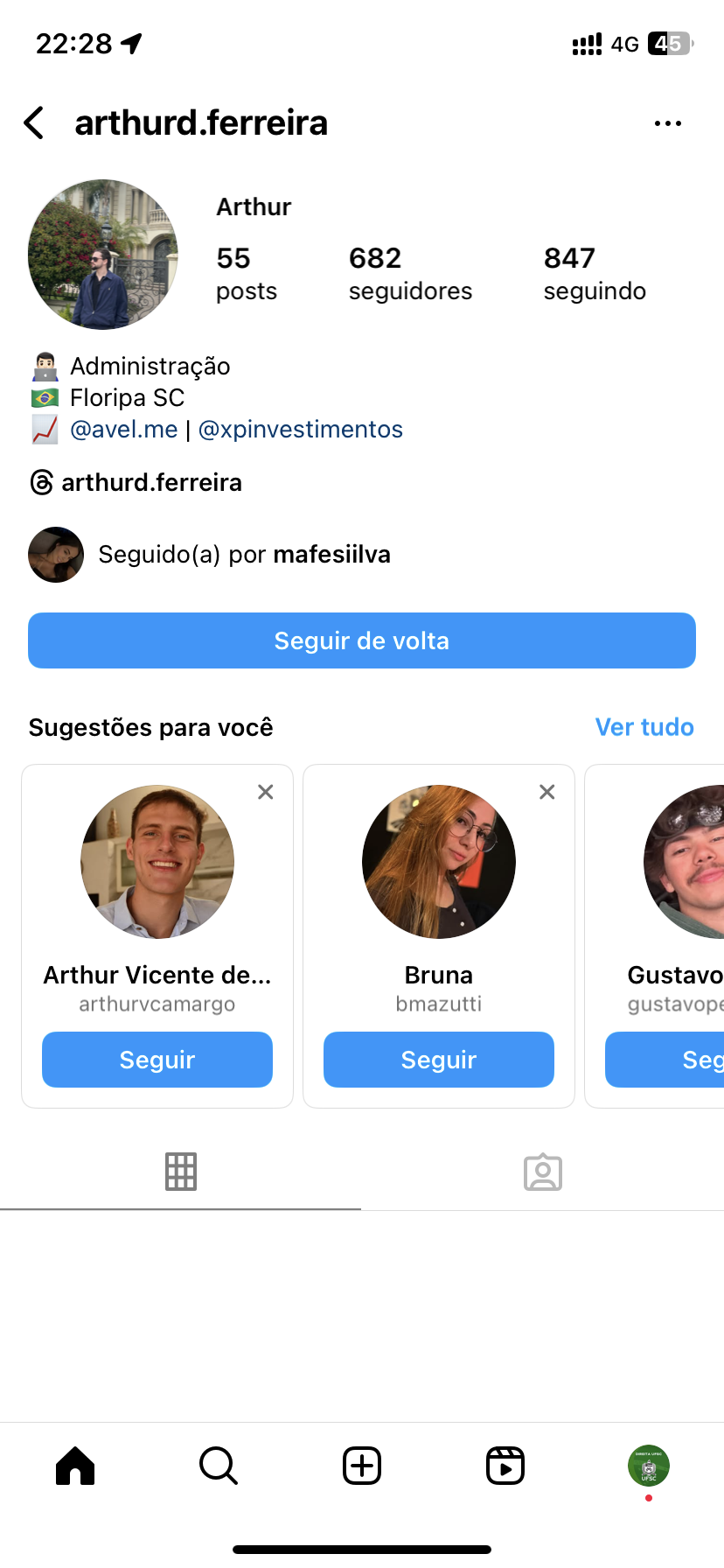Open the @avel.me mention link
Image resolution: width=724 pixels, height=1568 pixels.
pyautogui.click(x=123, y=430)
